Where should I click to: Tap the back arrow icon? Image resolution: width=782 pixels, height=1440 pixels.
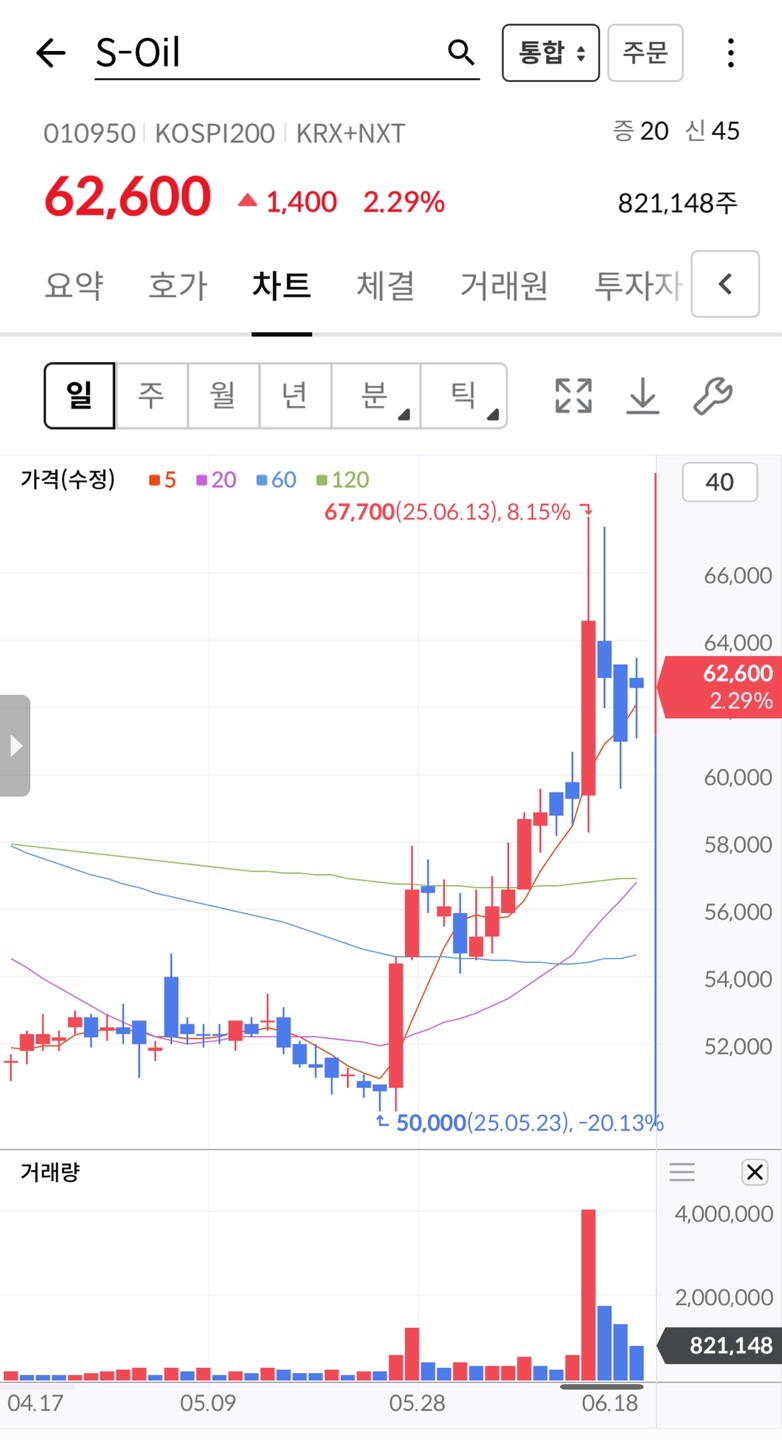pos(49,53)
